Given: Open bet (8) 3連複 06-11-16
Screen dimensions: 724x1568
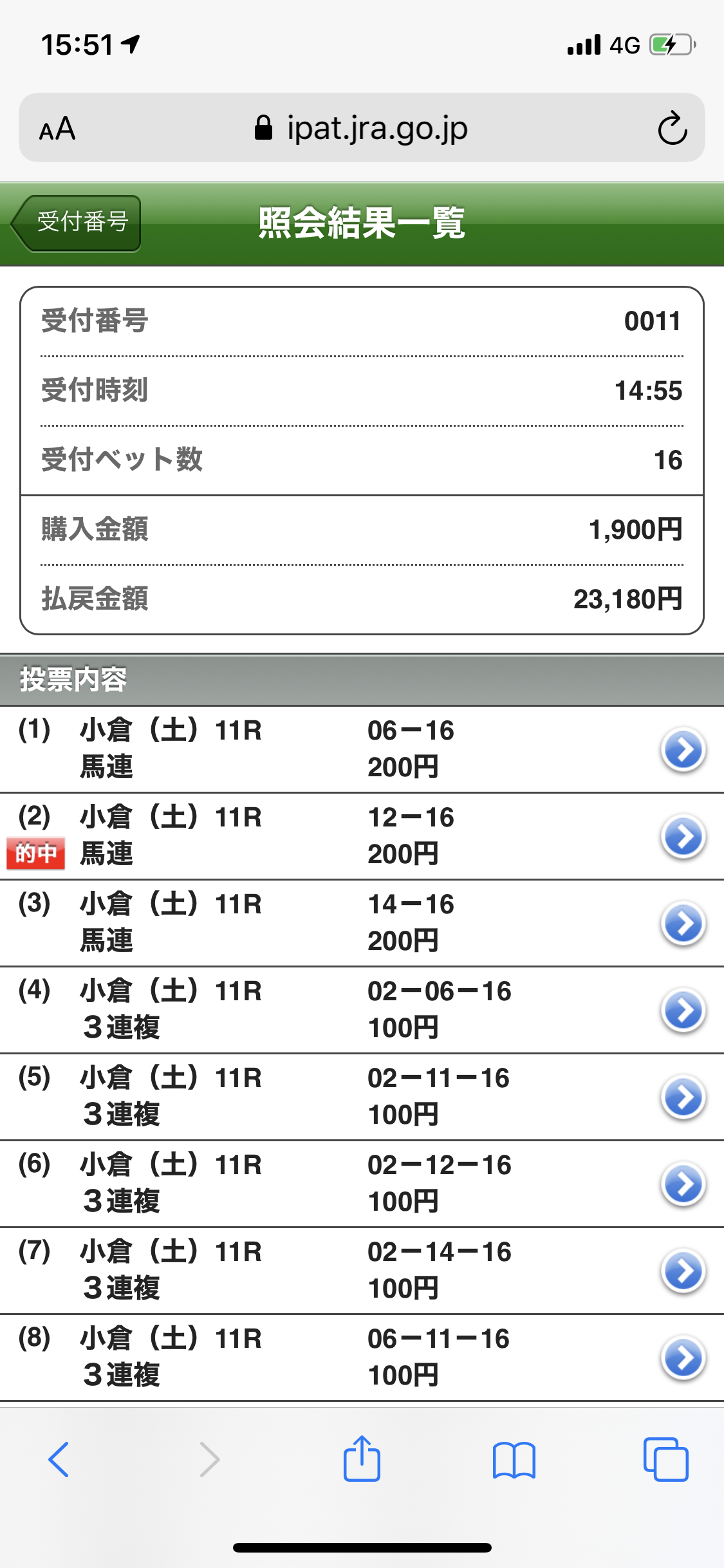Looking at the screenshot, I should 683,1358.
